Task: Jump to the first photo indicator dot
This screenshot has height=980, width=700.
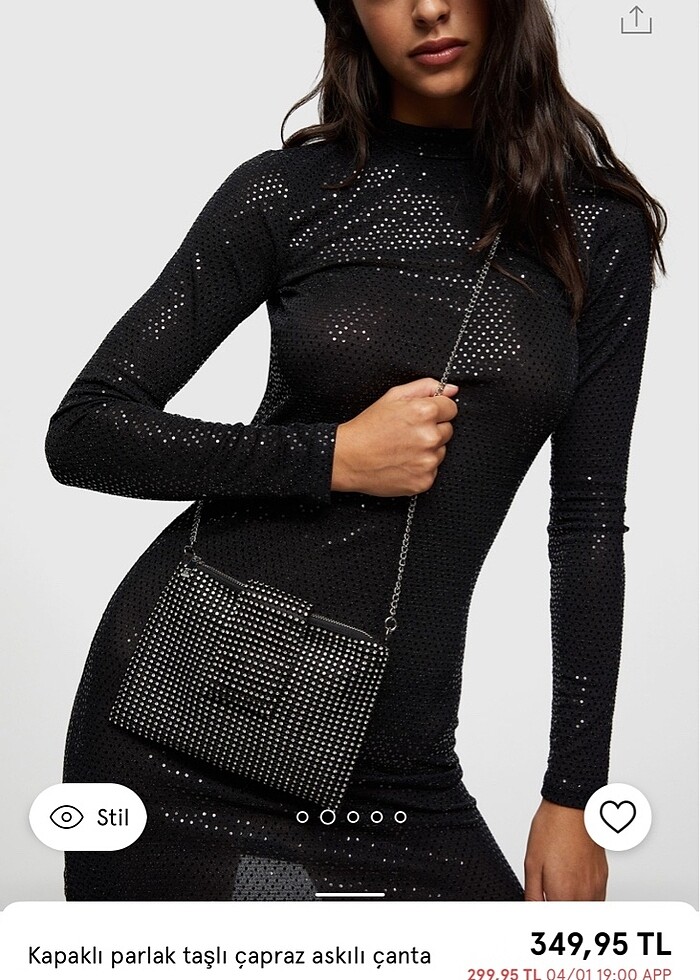Action: tap(303, 817)
